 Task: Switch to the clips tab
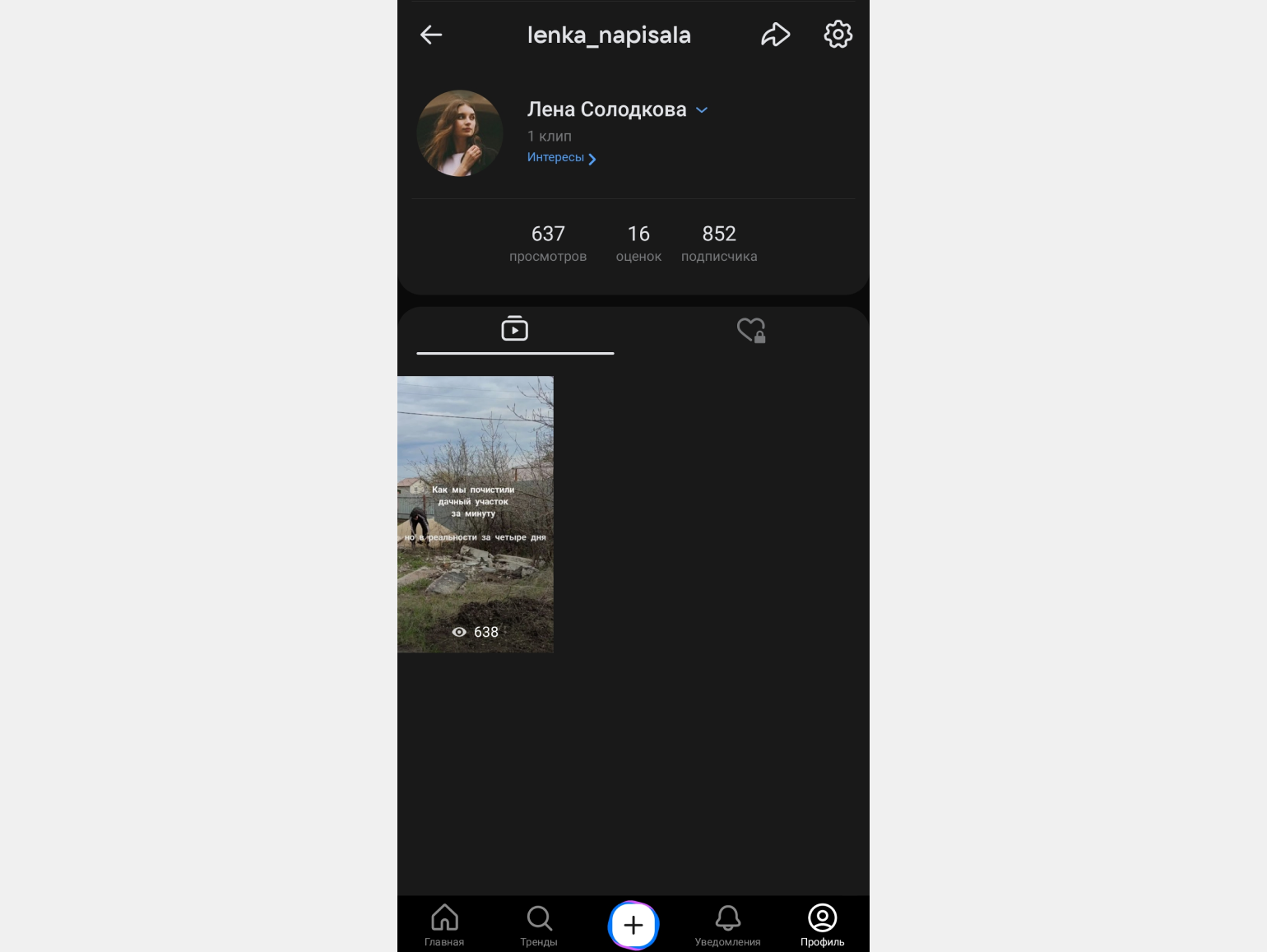pos(515,329)
